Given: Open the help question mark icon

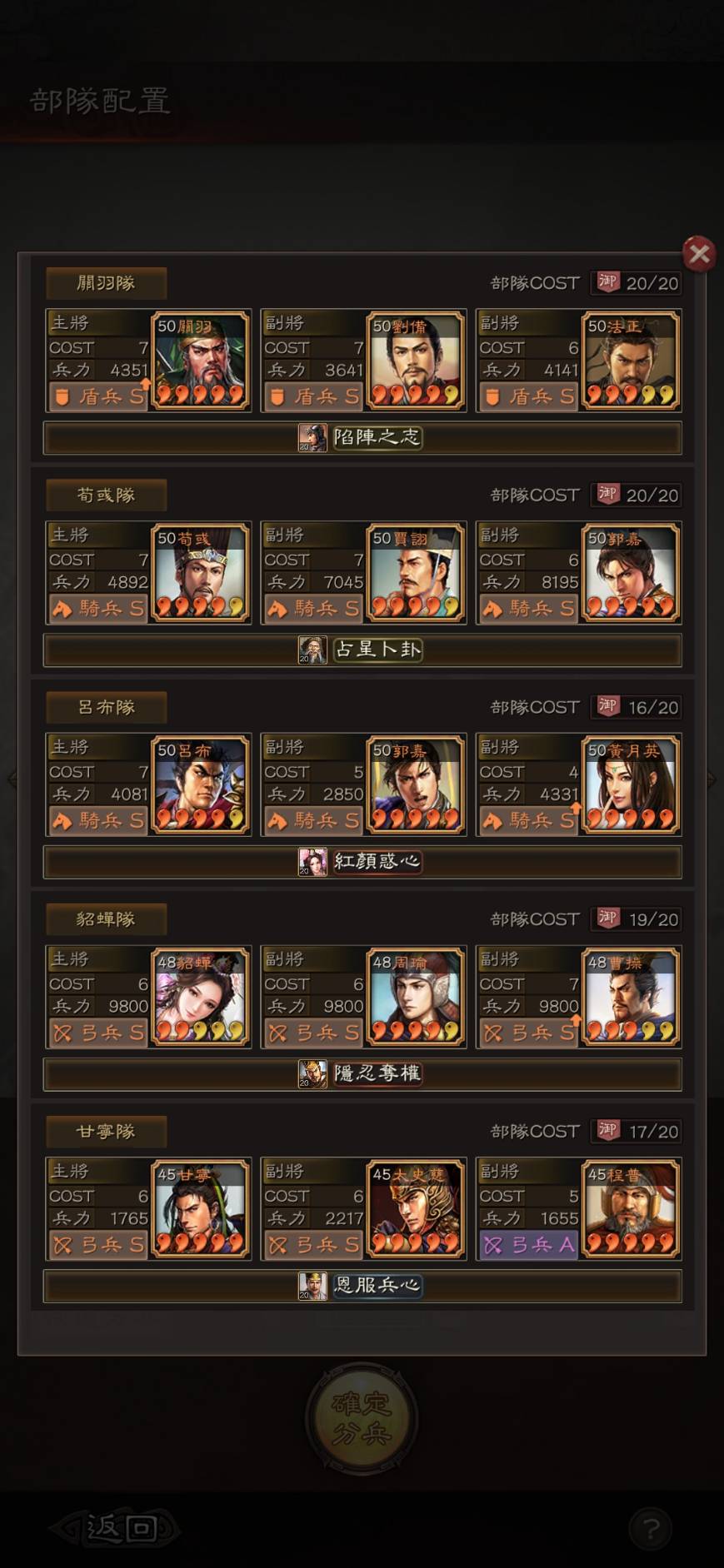Looking at the screenshot, I should tap(651, 1529).
